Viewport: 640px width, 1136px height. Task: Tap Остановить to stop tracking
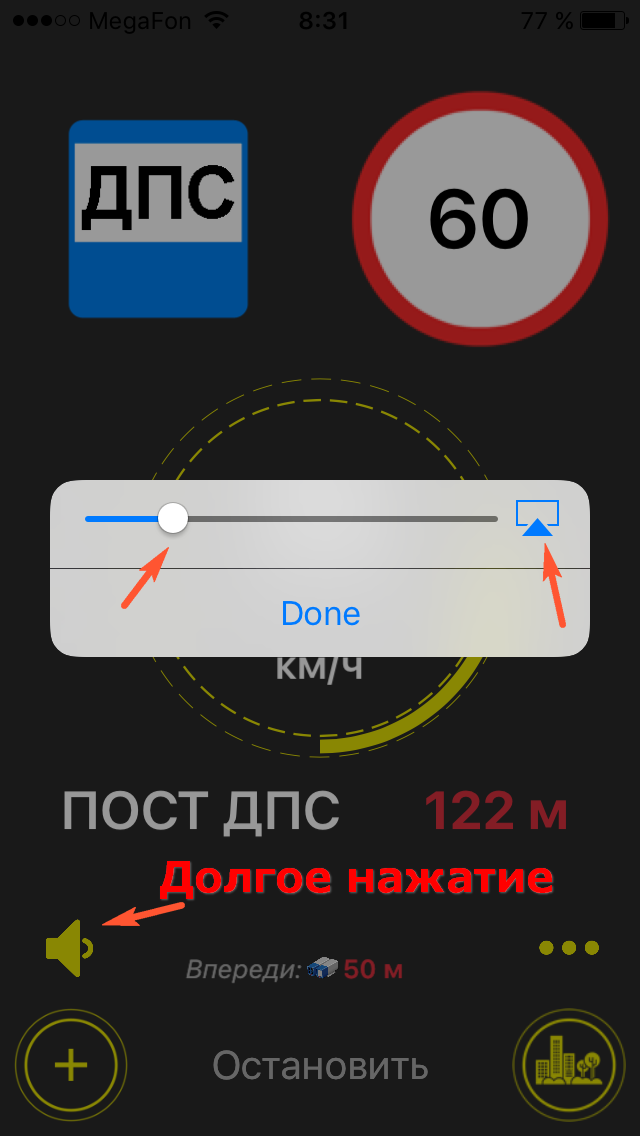[x=320, y=1066]
